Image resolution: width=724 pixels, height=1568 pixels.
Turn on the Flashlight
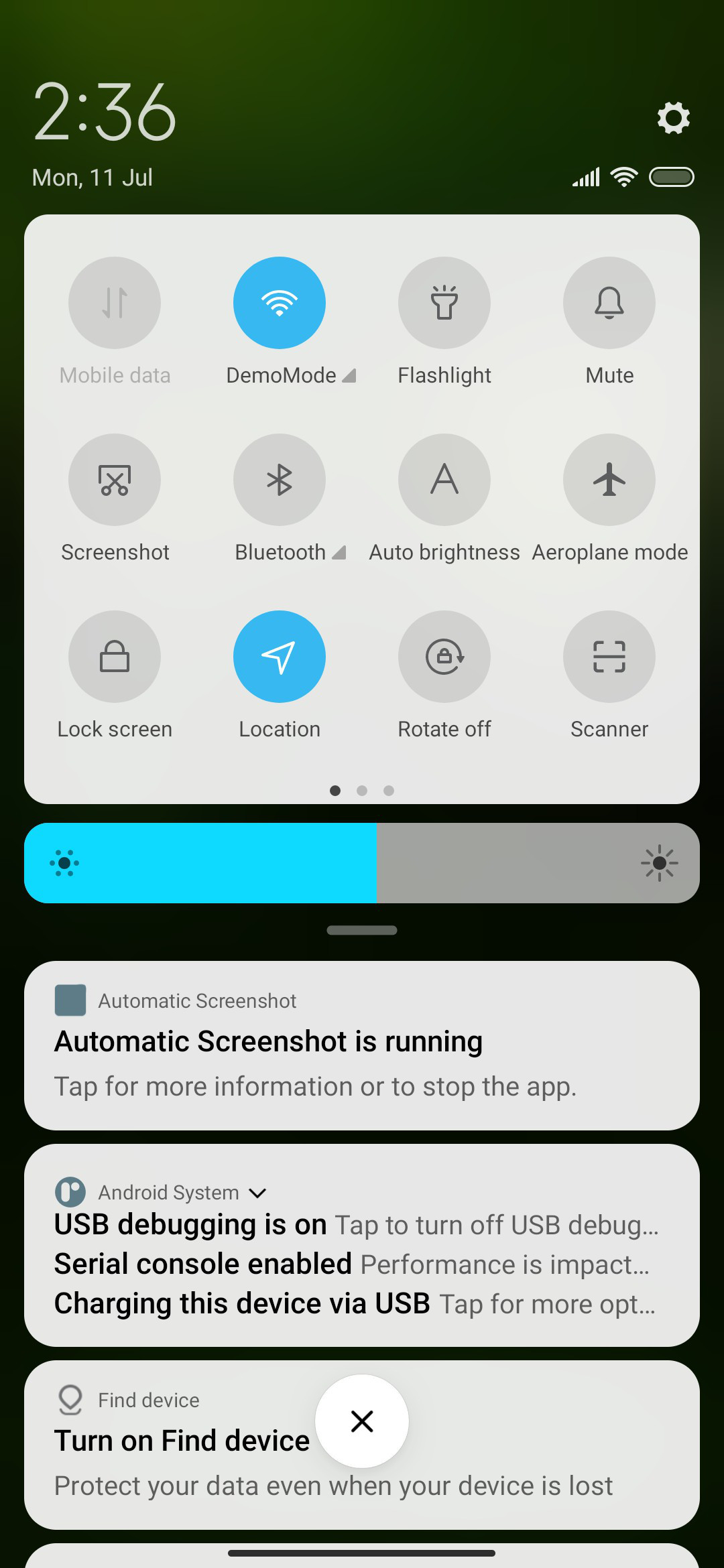[x=444, y=303]
